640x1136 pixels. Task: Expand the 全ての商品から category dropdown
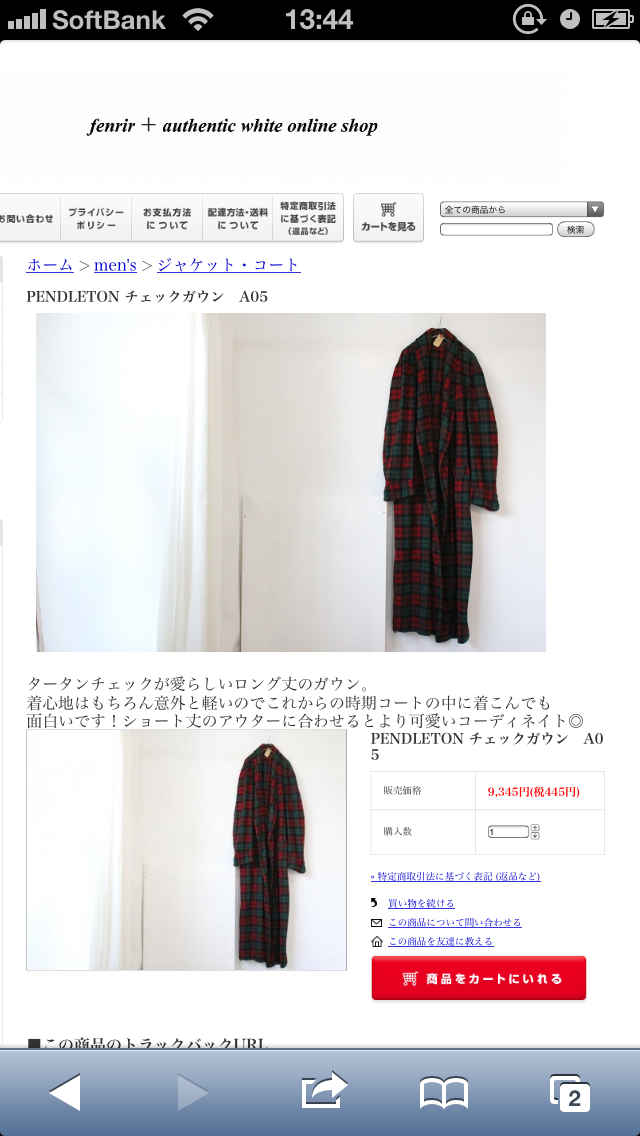(521, 209)
